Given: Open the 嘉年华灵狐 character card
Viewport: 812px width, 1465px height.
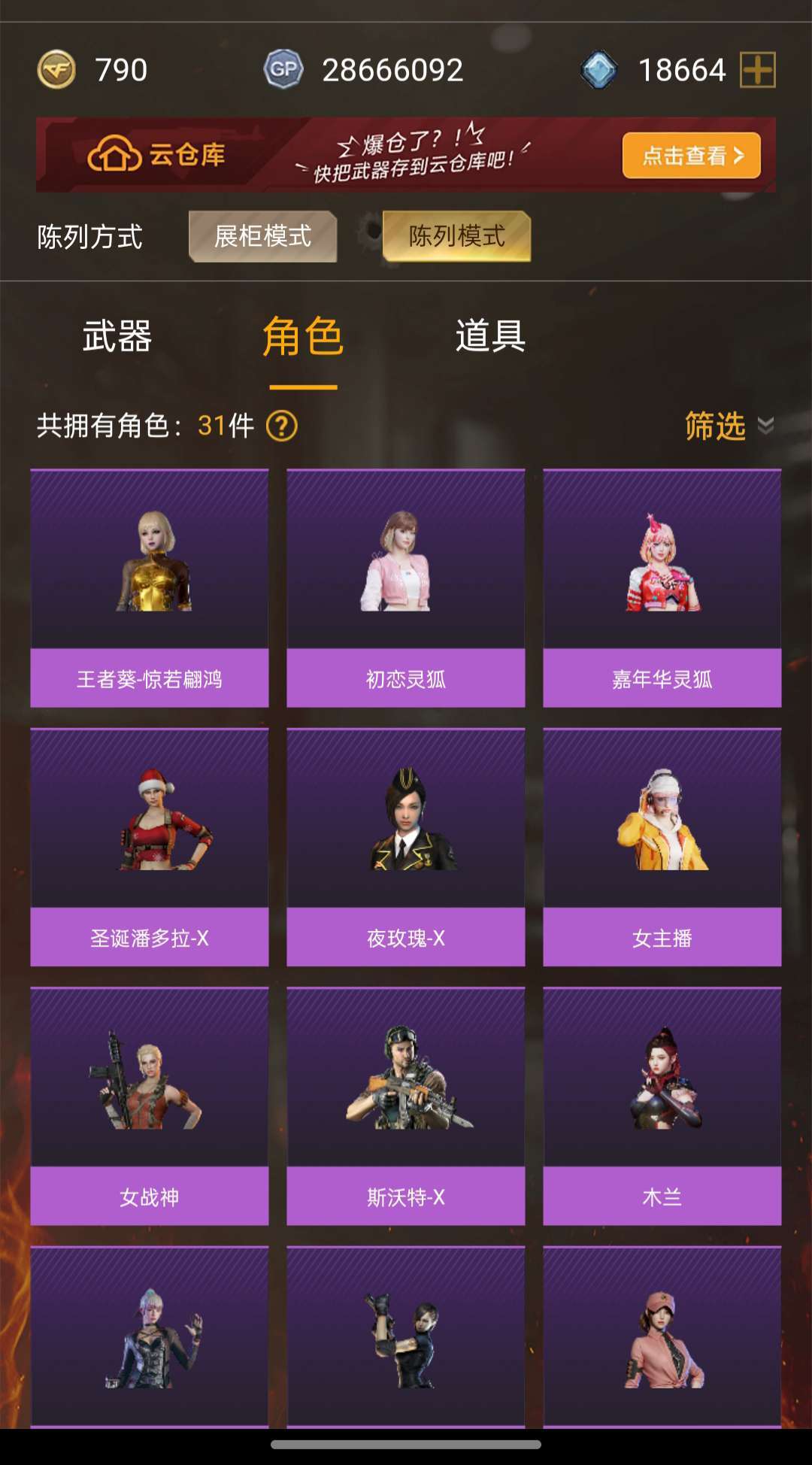Looking at the screenshot, I should (662, 587).
